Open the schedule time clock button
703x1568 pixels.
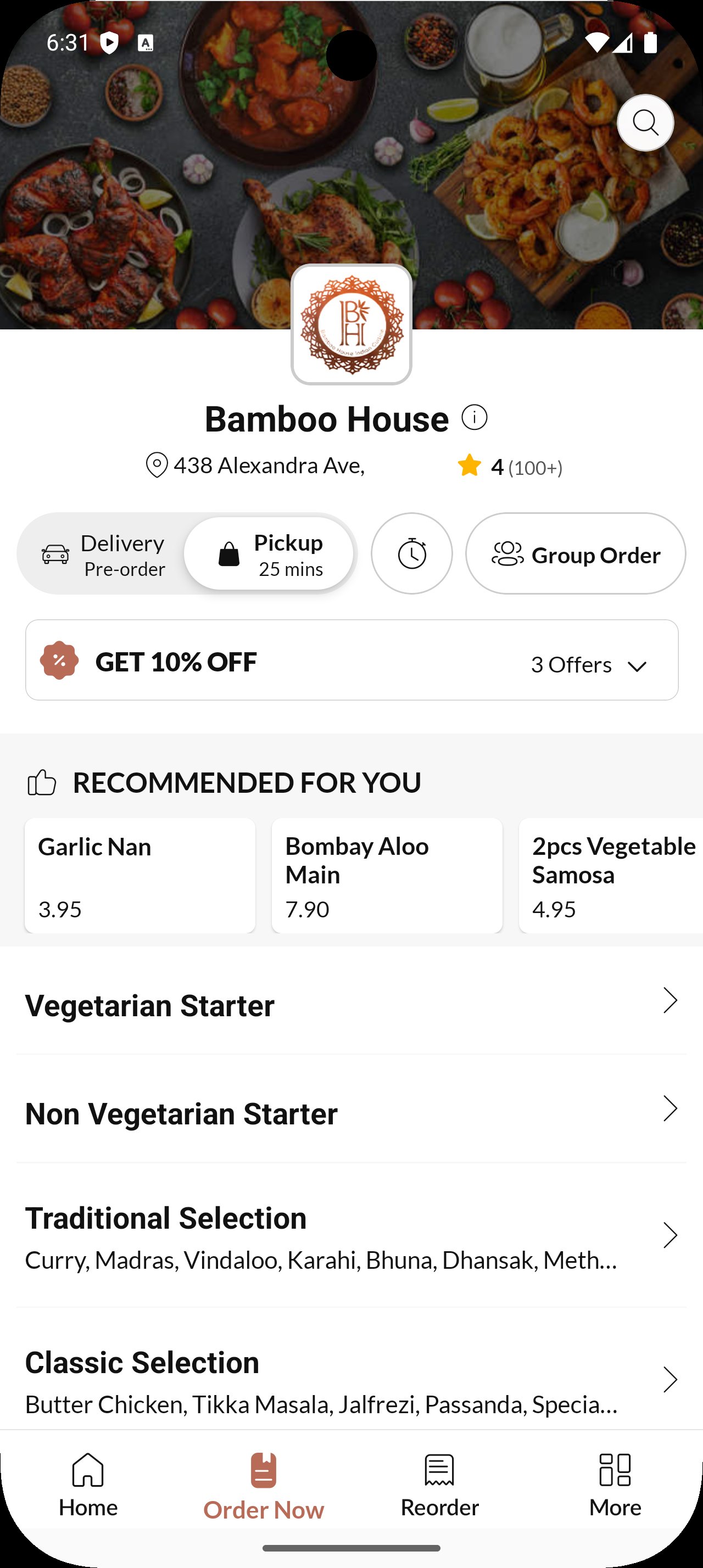click(412, 554)
